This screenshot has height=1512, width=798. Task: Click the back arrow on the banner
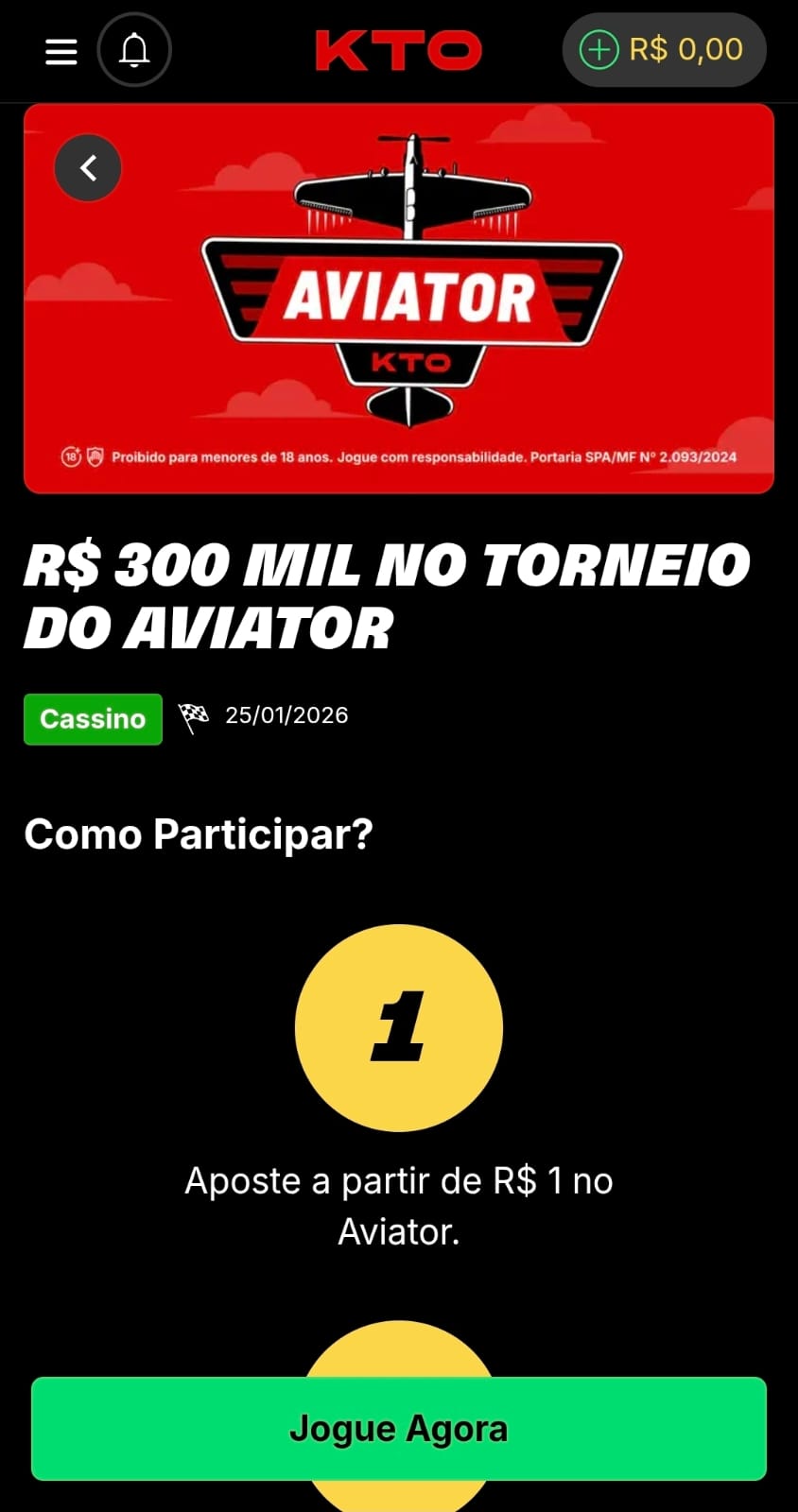pos(87,167)
